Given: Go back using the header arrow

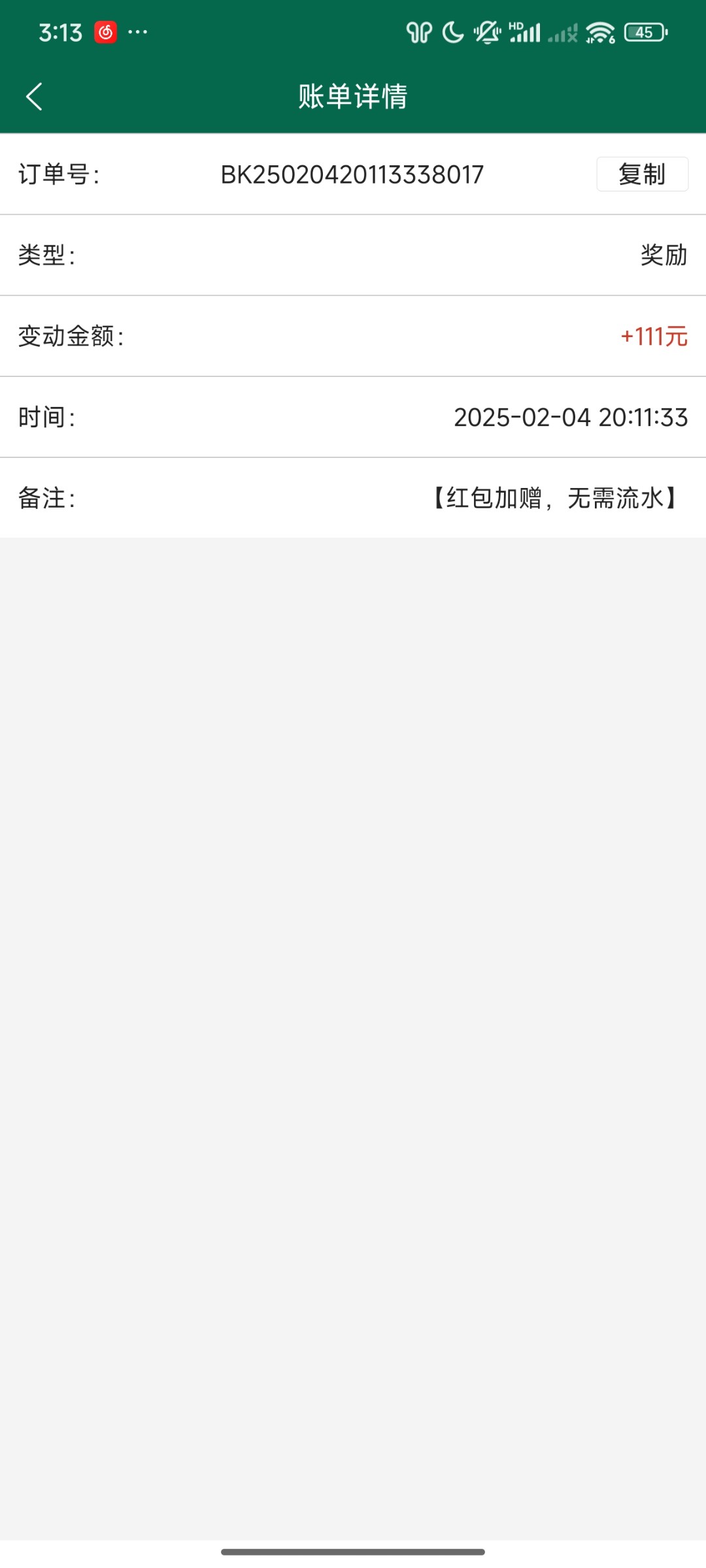Looking at the screenshot, I should pyautogui.click(x=34, y=97).
